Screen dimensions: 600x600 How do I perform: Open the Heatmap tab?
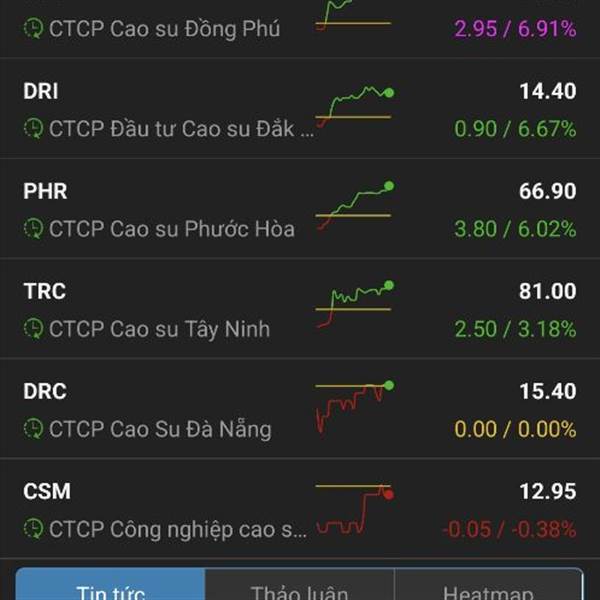click(x=487, y=588)
